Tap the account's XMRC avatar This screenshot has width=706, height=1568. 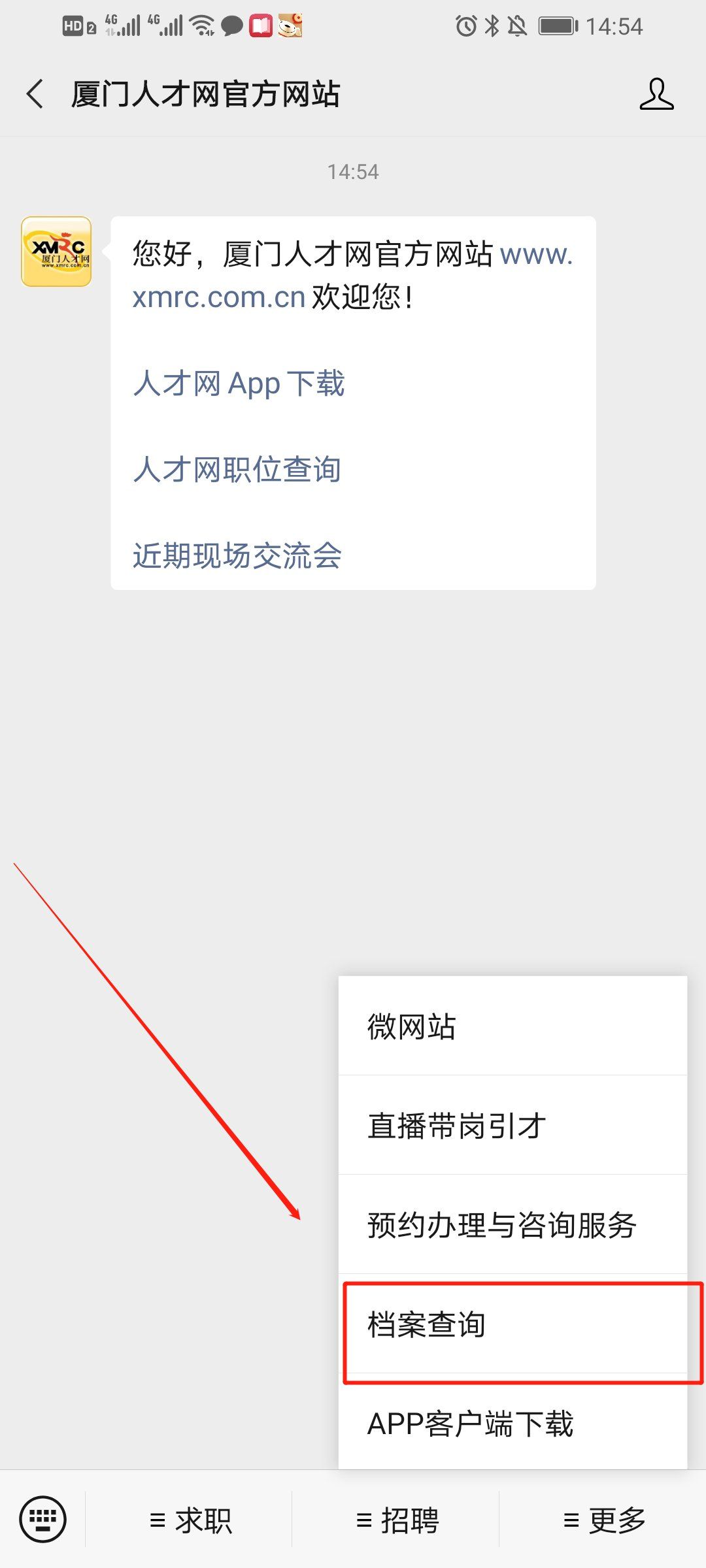[x=56, y=252]
